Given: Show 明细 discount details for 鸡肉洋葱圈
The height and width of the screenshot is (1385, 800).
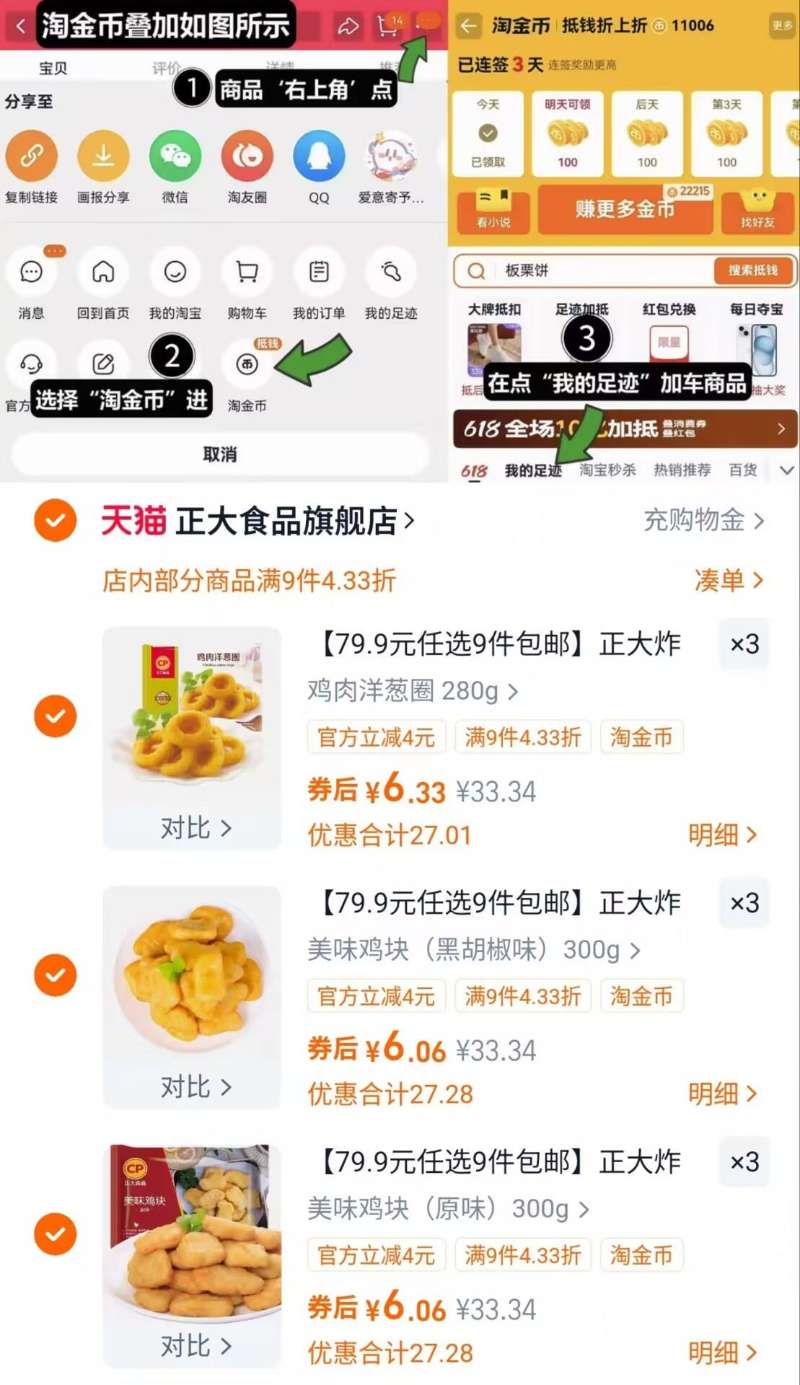Looking at the screenshot, I should click(x=717, y=835).
